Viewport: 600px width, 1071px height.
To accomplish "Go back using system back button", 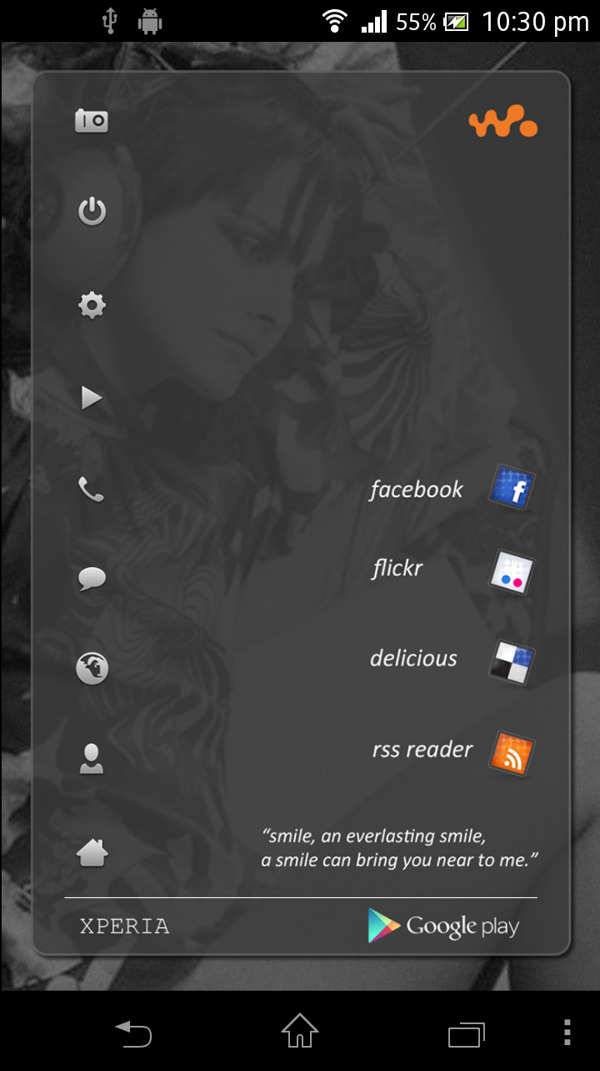I will point(133,1032).
